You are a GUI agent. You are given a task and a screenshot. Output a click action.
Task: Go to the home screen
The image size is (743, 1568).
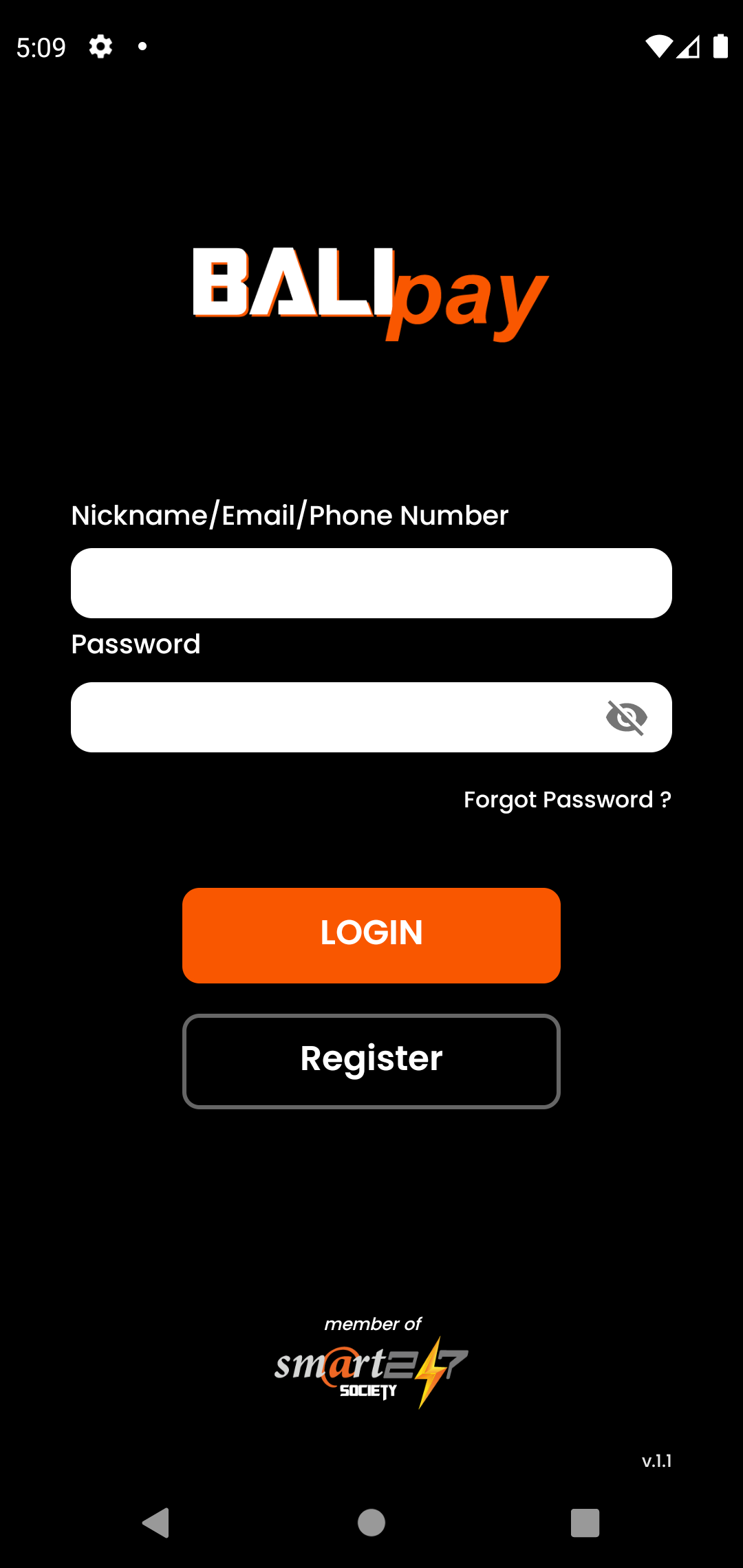pos(371,1522)
